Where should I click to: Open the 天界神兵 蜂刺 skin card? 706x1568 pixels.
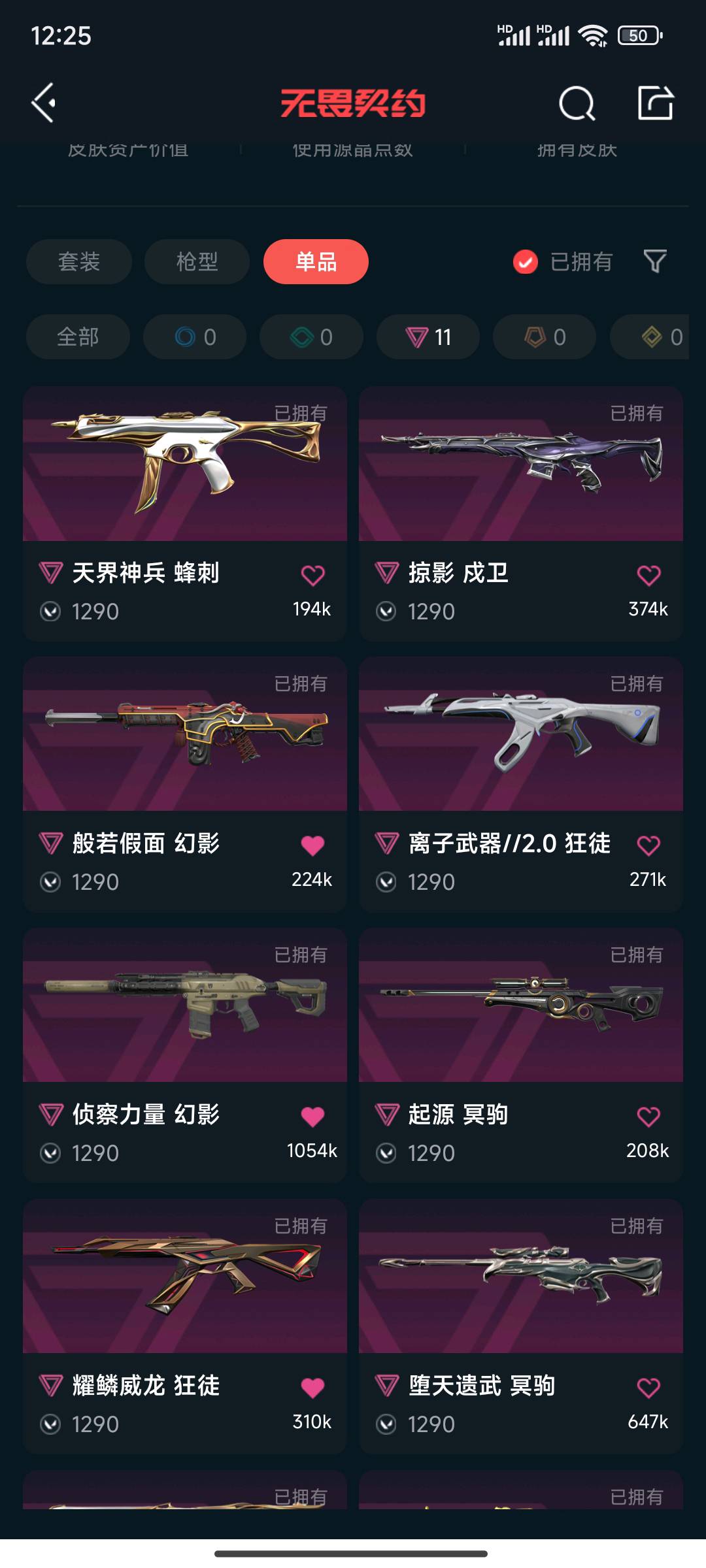pyautogui.click(x=185, y=464)
